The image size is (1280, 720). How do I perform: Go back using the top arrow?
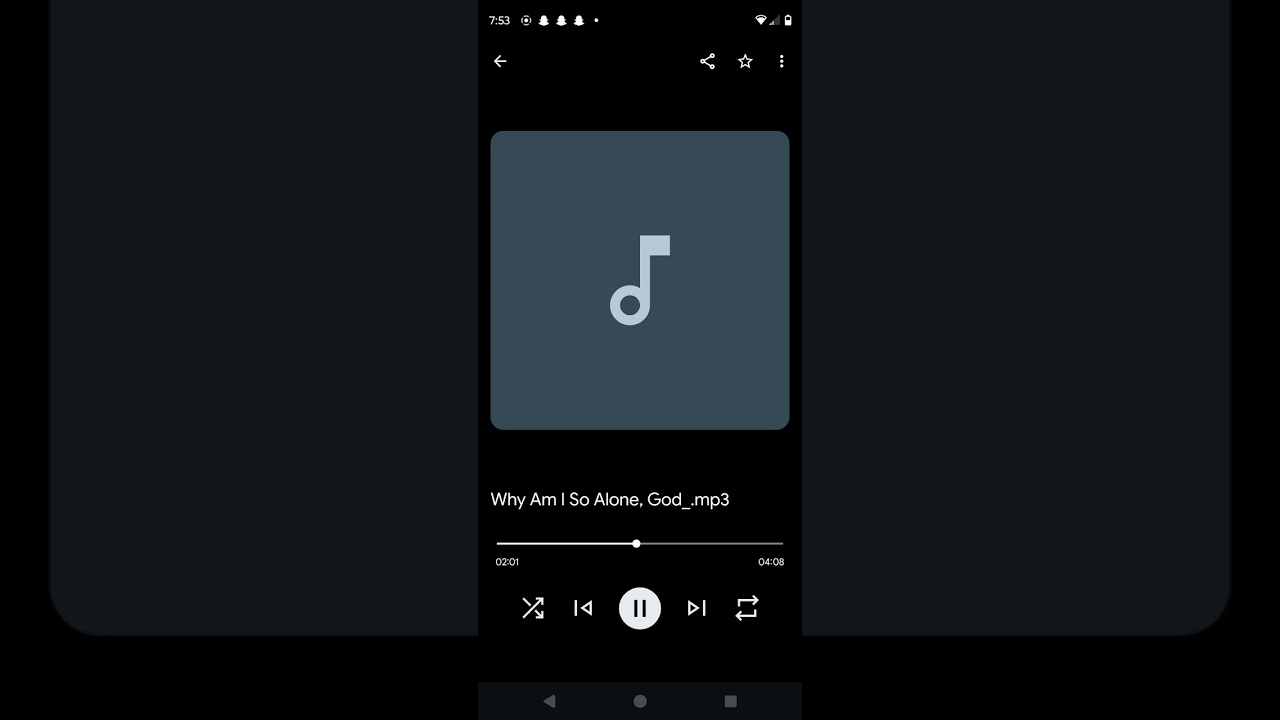[x=500, y=61]
